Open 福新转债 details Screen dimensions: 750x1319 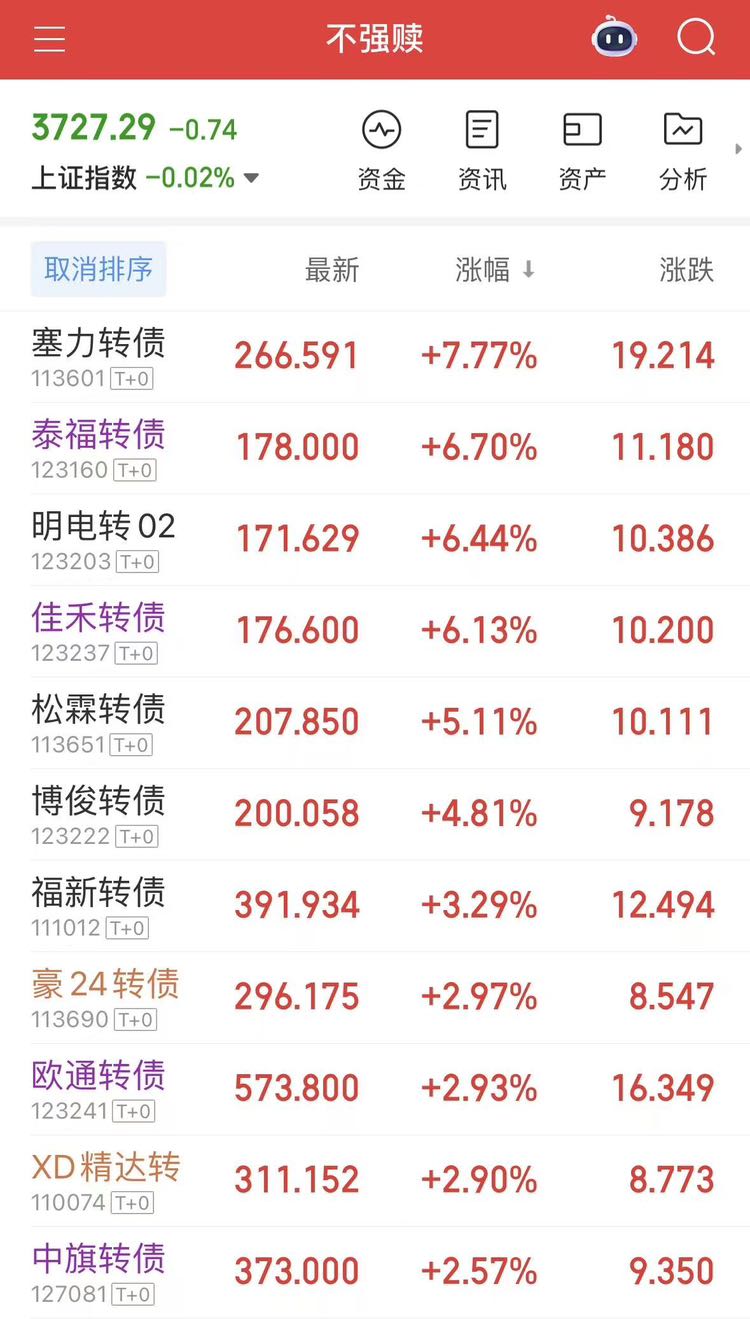coord(375,906)
